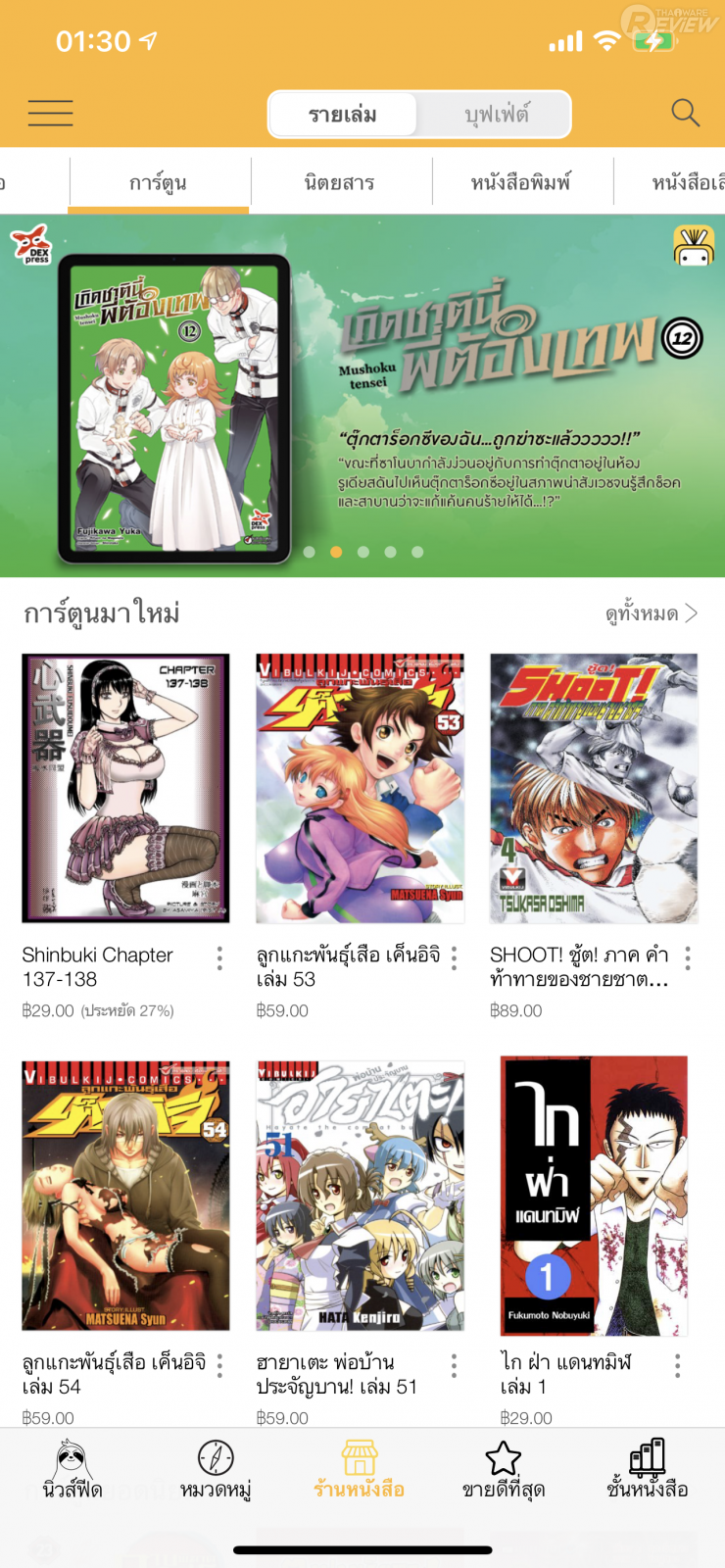Open Shinbuki Chapter 137-138 cover
Viewport: 725px width, 1568px height.
125,788
